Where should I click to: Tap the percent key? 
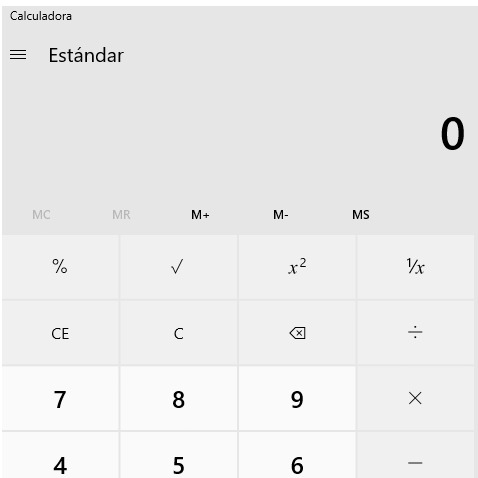pyautogui.click(x=60, y=267)
